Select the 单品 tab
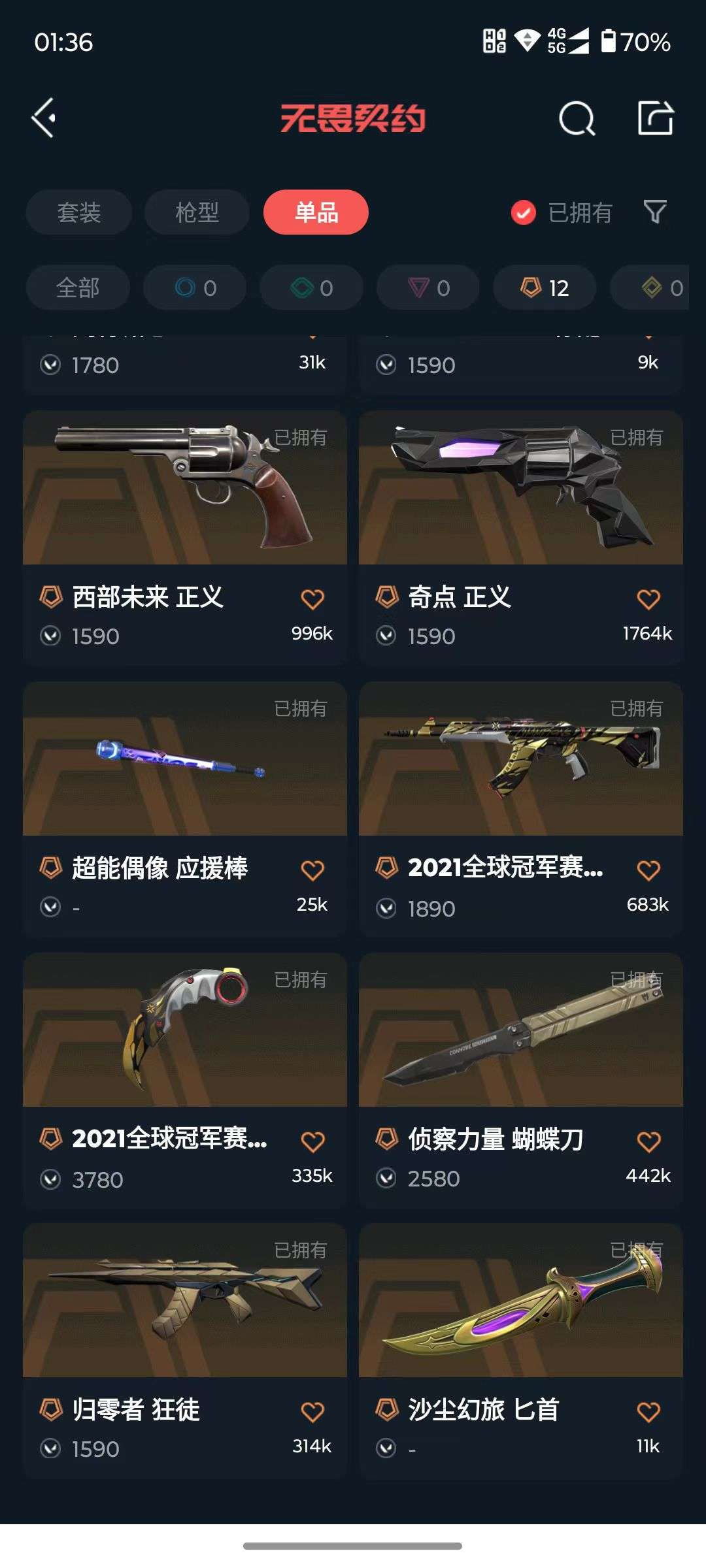 tap(315, 212)
